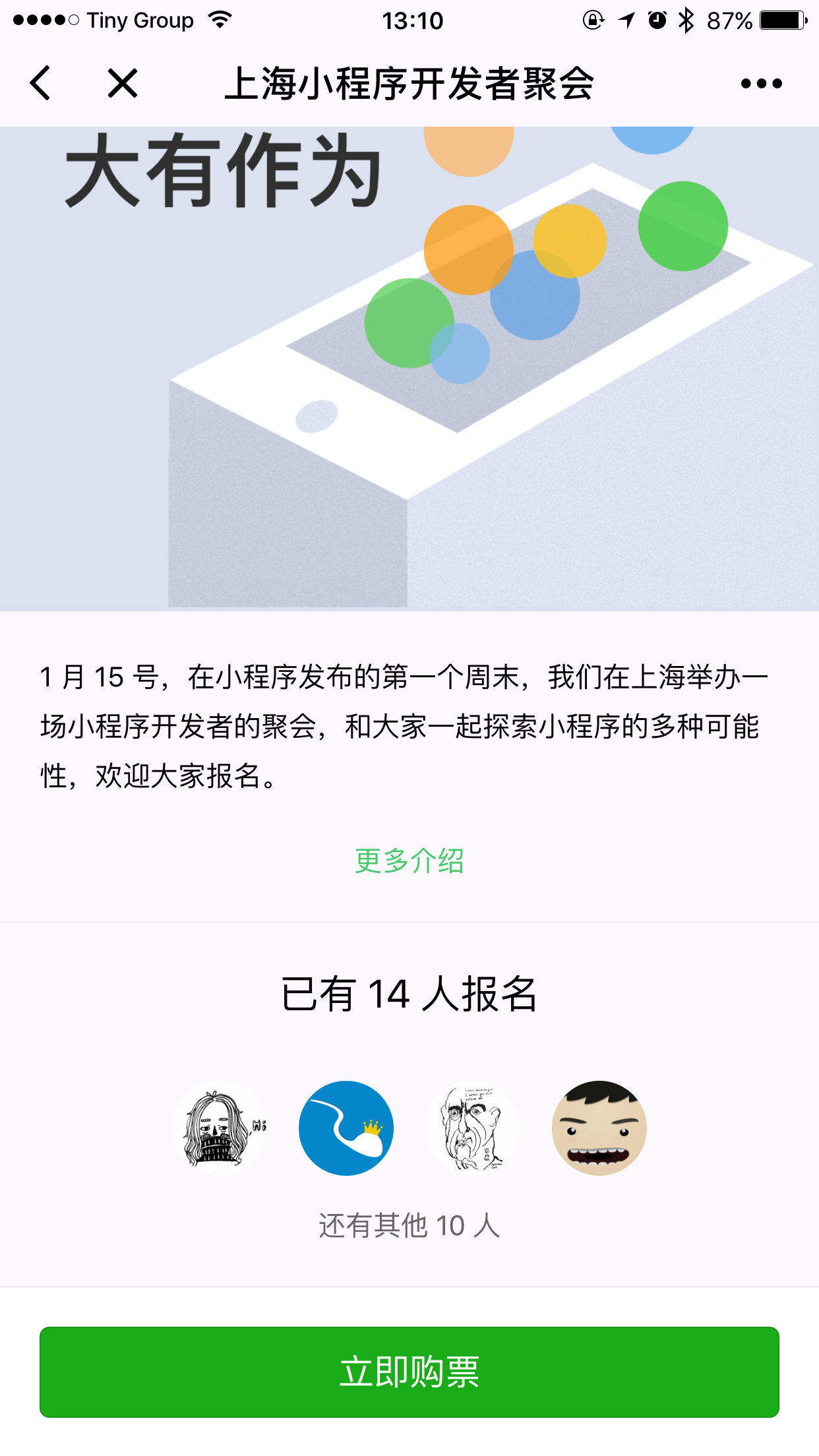The height and width of the screenshot is (1456, 819).
Task: Open the three-dot more options menu
Action: tap(761, 84)
